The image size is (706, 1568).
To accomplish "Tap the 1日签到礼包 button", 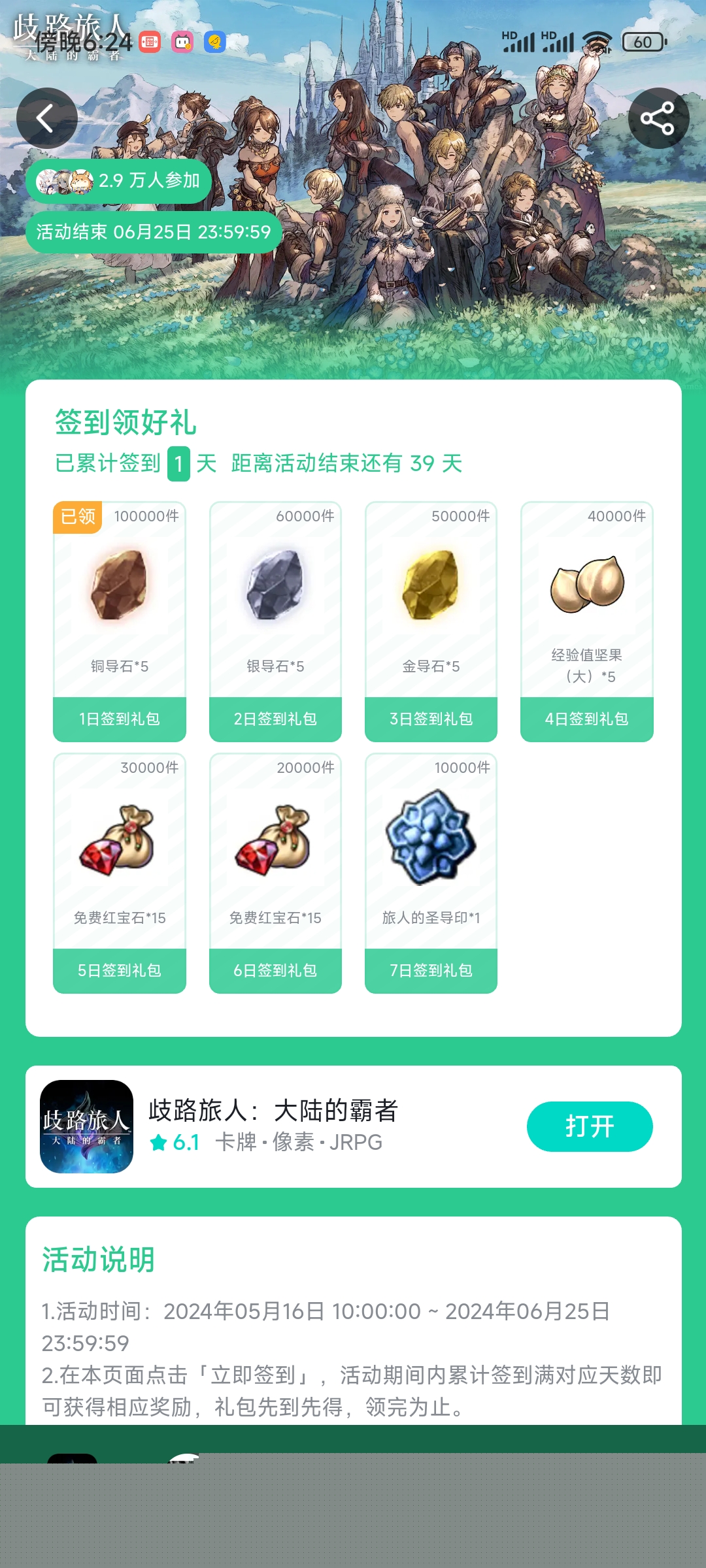I will 120,719.
